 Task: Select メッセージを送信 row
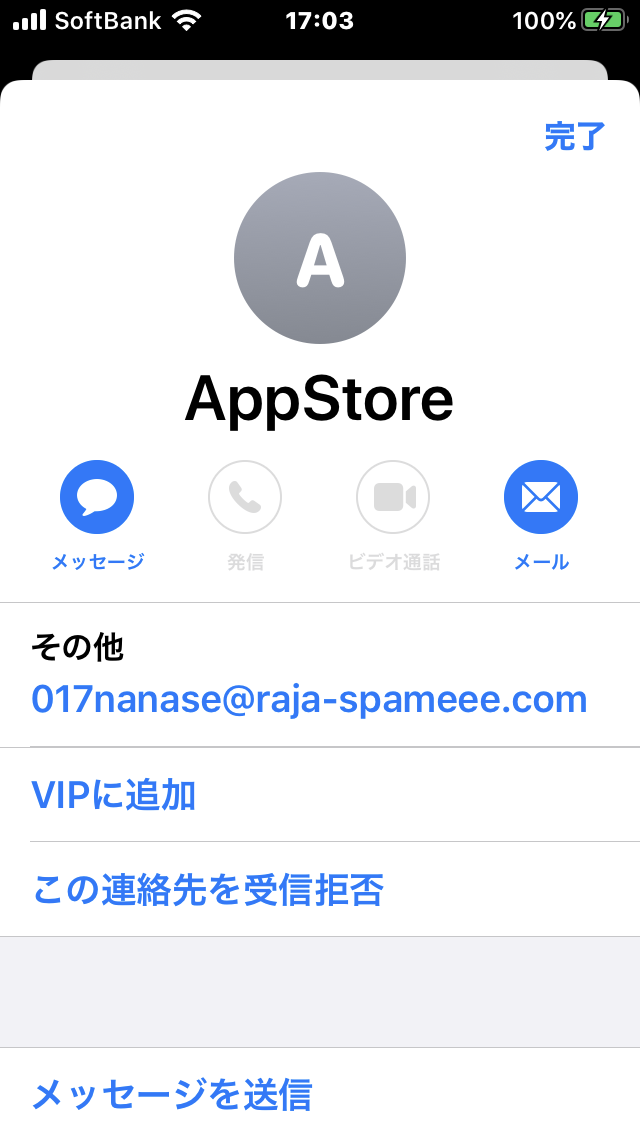coord(171,1094)
